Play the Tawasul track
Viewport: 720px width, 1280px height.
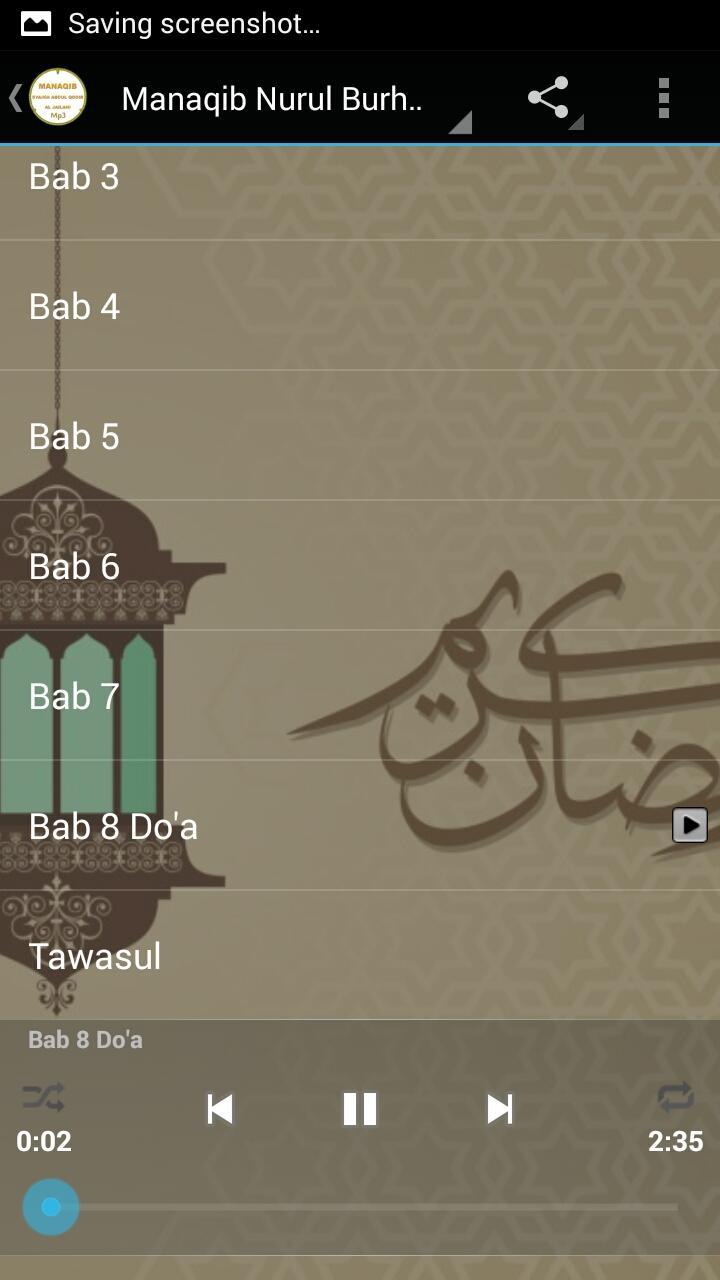tap(360, 956)
